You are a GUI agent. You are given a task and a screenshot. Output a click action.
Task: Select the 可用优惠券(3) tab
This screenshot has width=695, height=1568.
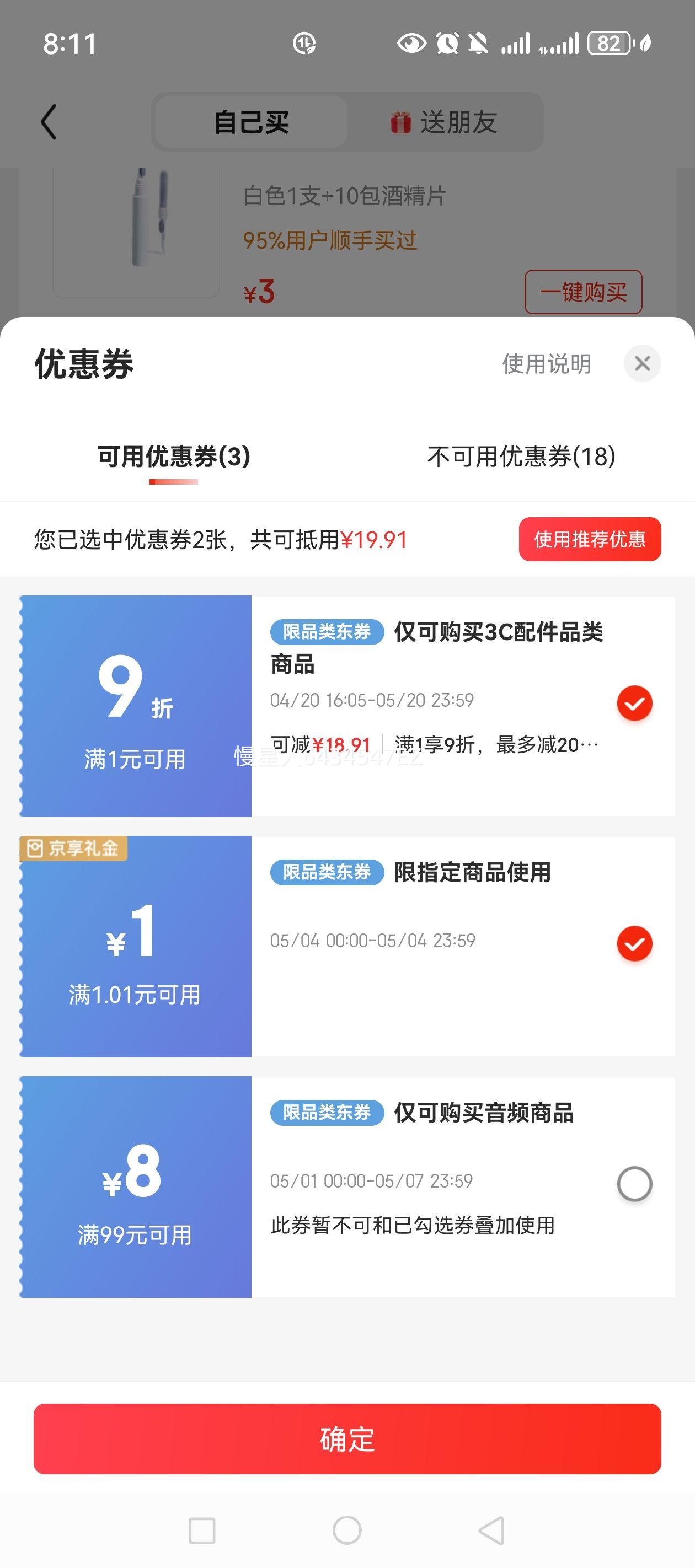174,456
